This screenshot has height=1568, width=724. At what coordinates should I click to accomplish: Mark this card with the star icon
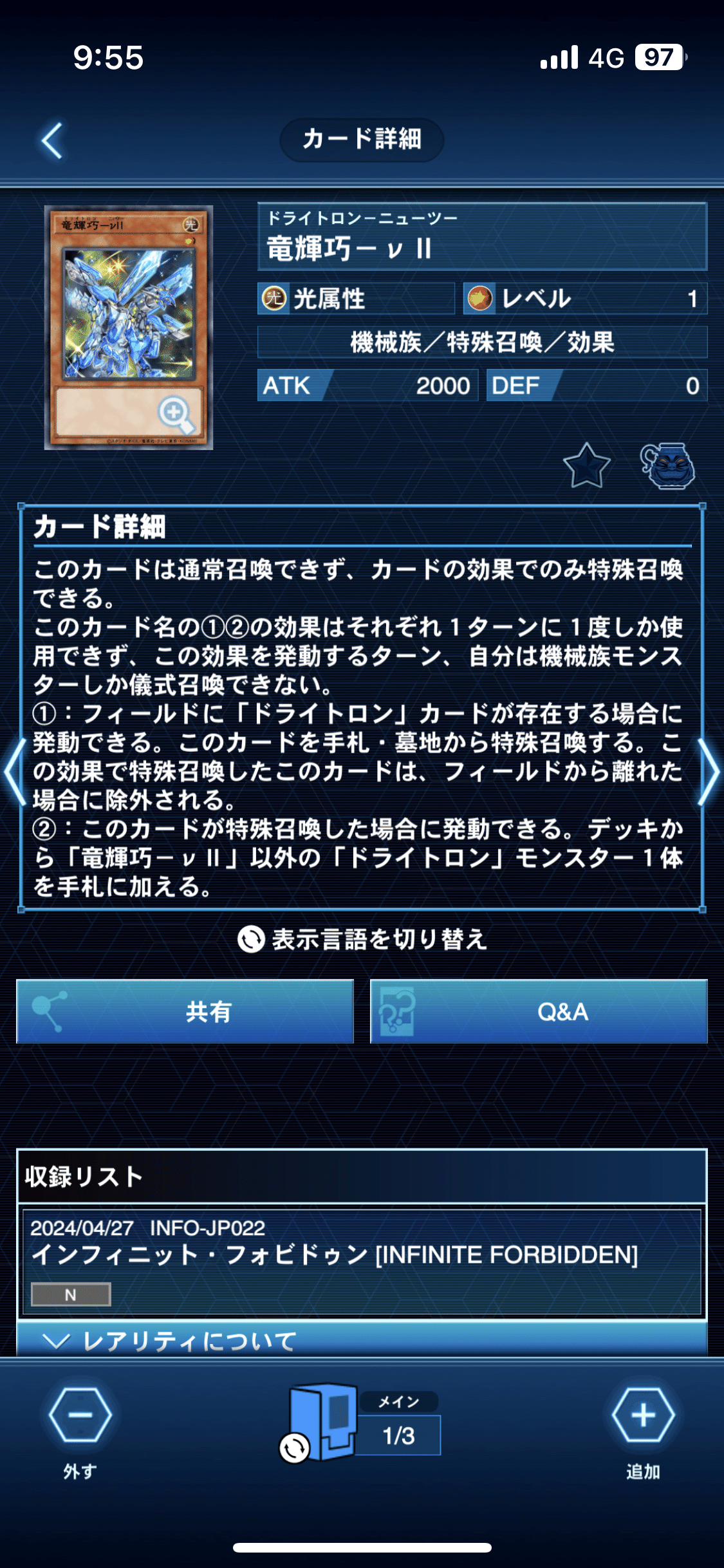586,466
